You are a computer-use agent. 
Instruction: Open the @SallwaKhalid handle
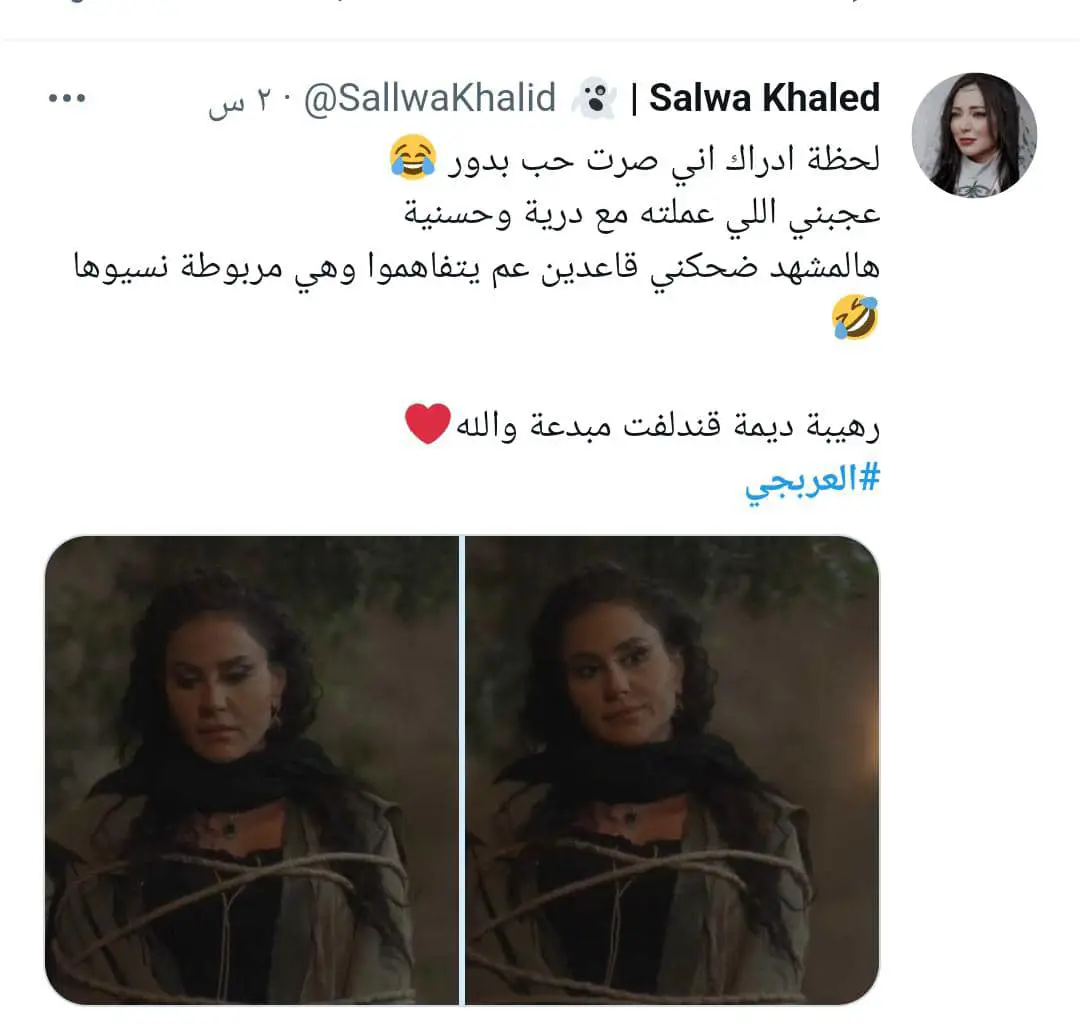pyautogui.click(x=430, y=98)
